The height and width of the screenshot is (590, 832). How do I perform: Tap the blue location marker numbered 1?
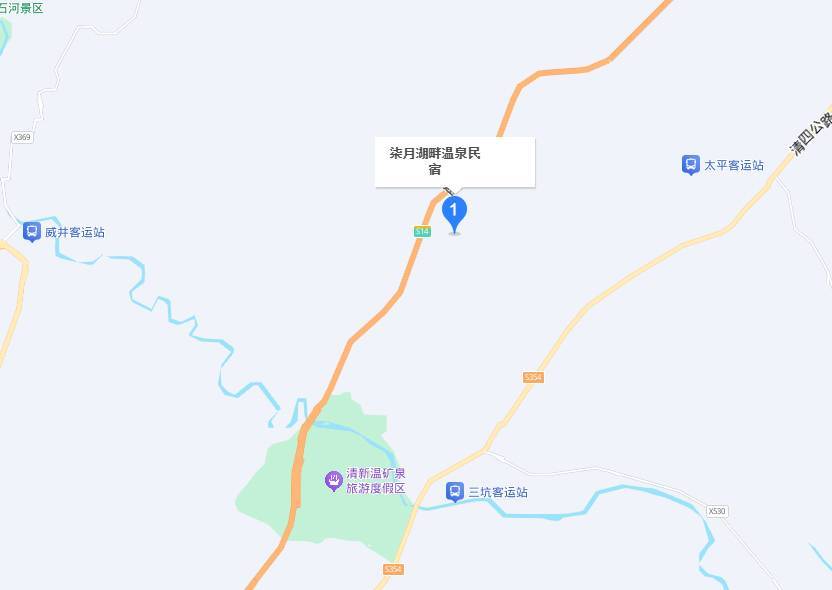tap(455, 212)
